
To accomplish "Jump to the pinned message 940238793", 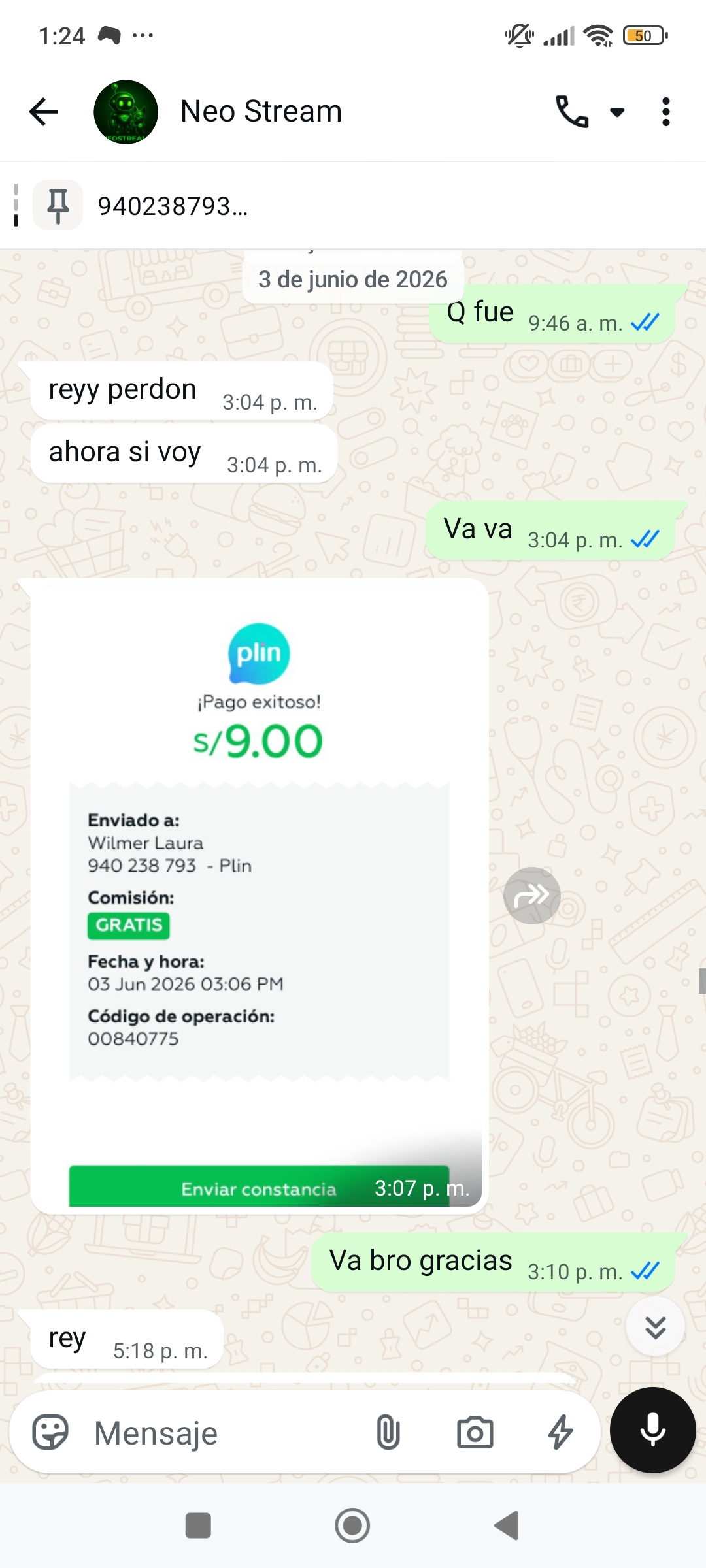I will tap(353, 206).
